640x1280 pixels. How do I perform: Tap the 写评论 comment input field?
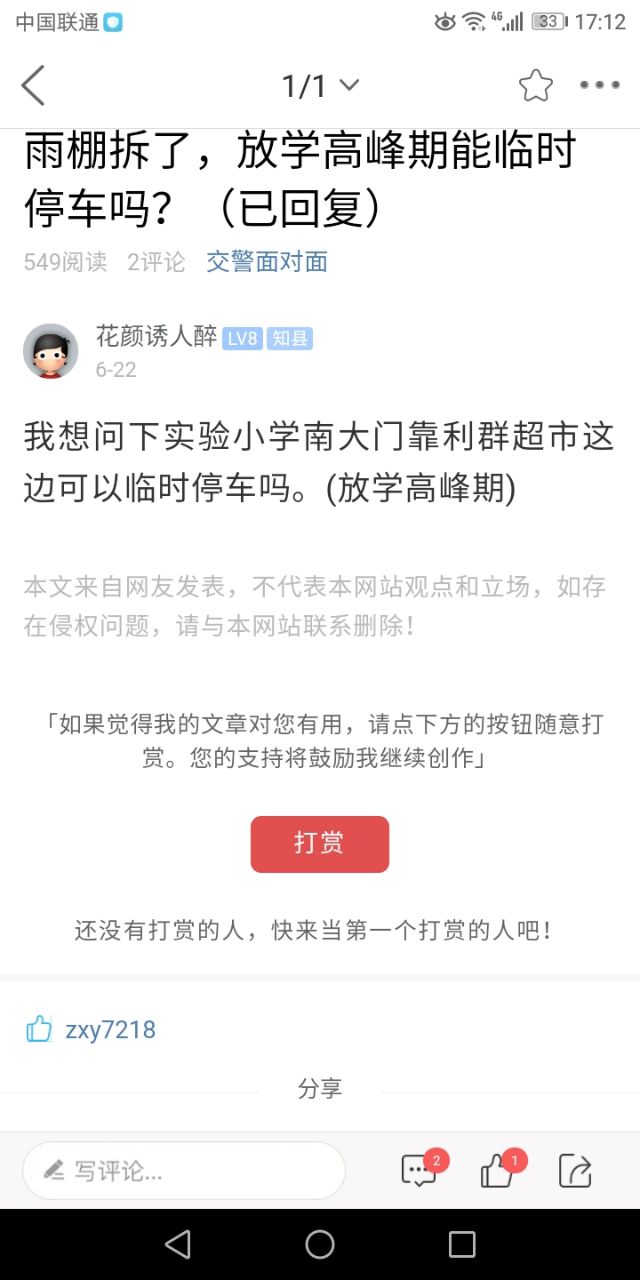click(184, 1171)
